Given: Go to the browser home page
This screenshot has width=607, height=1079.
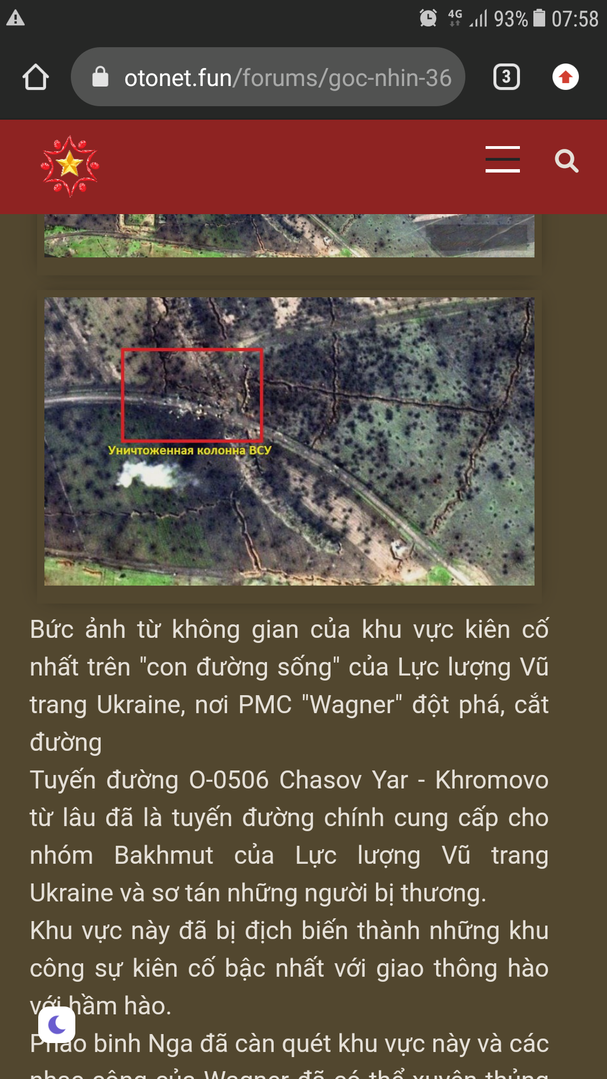Looking at the screenshot, I should pyautogui.click(x=36, y=77).
